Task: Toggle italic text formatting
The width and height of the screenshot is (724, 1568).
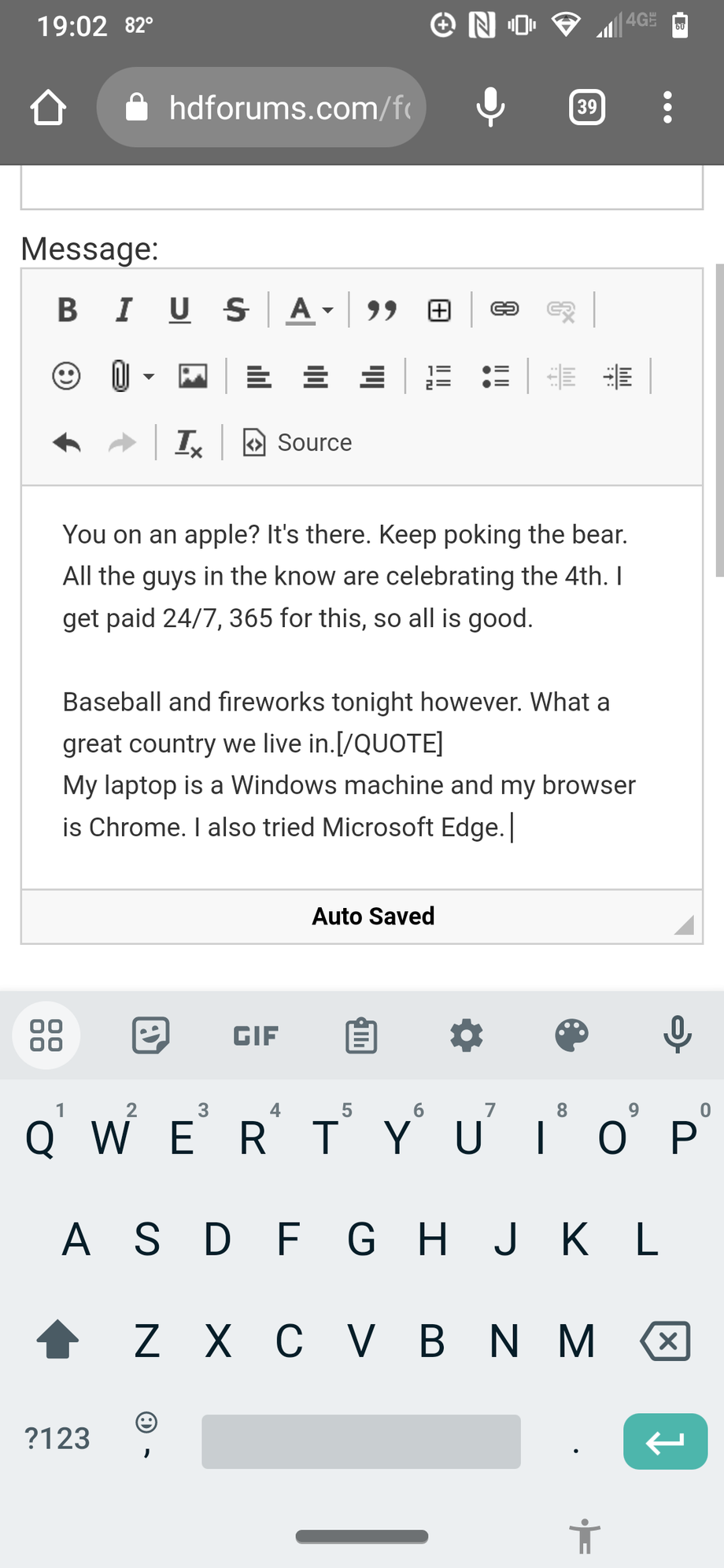Action: (x=124, y=309)
